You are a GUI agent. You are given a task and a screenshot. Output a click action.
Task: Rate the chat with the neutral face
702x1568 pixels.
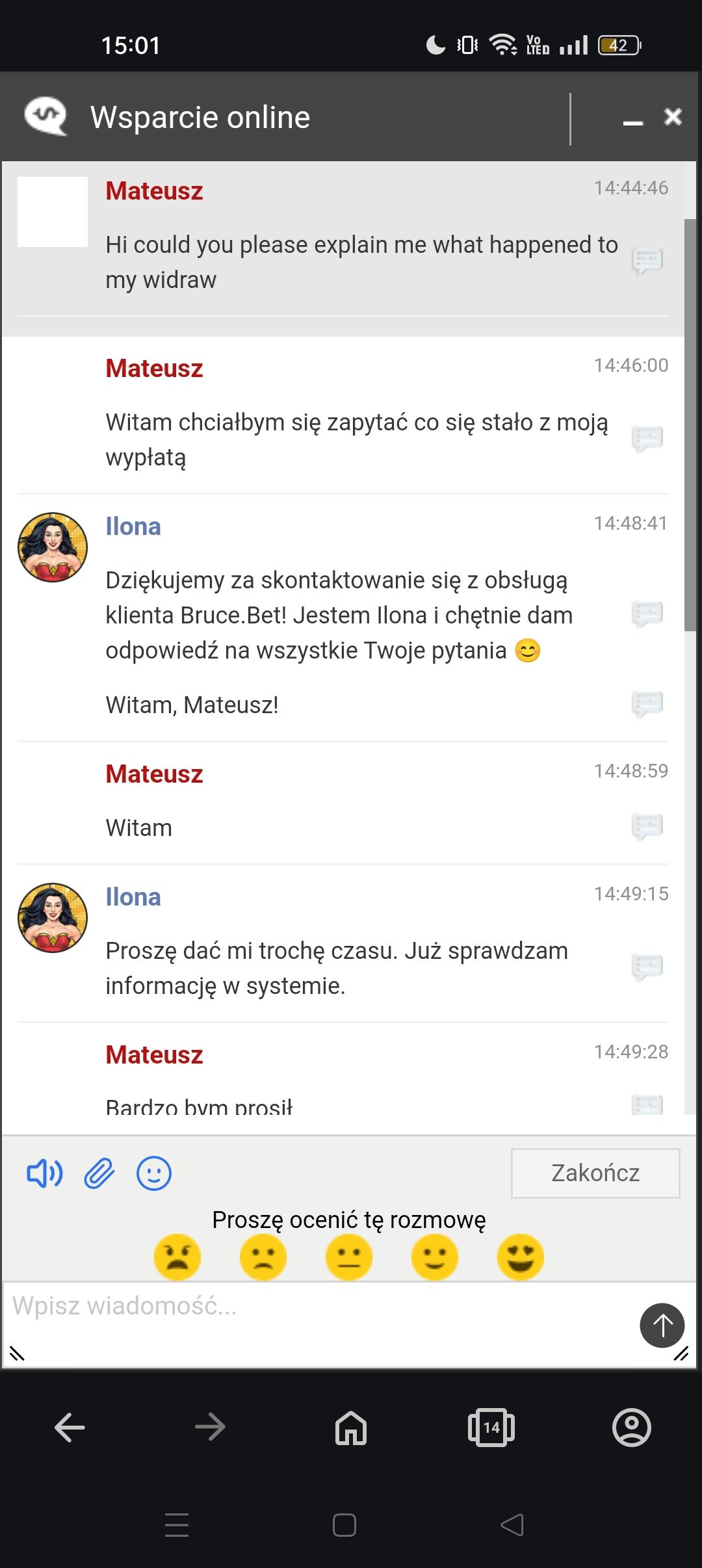[x=348, y=1257]
